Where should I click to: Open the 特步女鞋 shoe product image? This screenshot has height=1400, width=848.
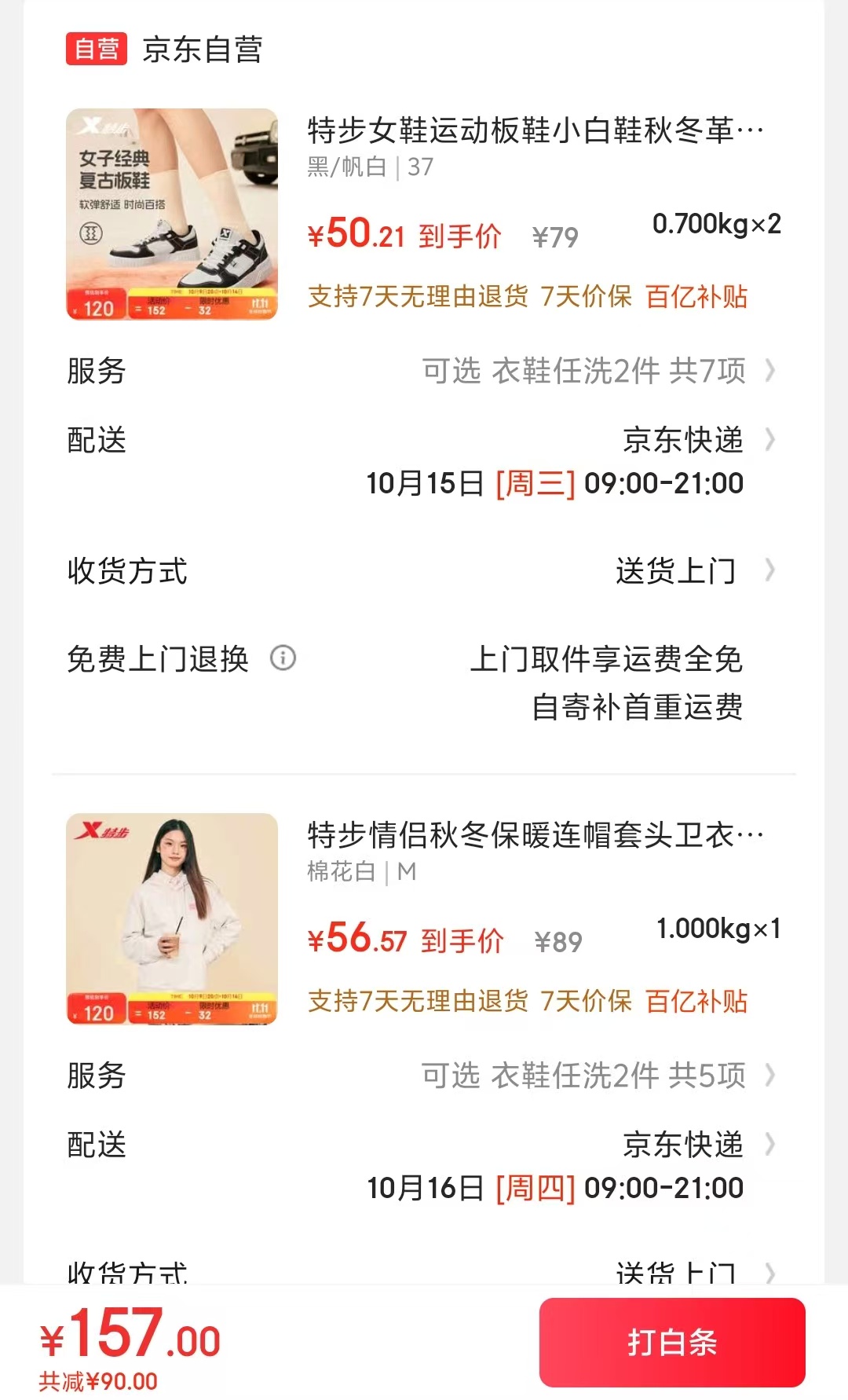pos(172,214)
